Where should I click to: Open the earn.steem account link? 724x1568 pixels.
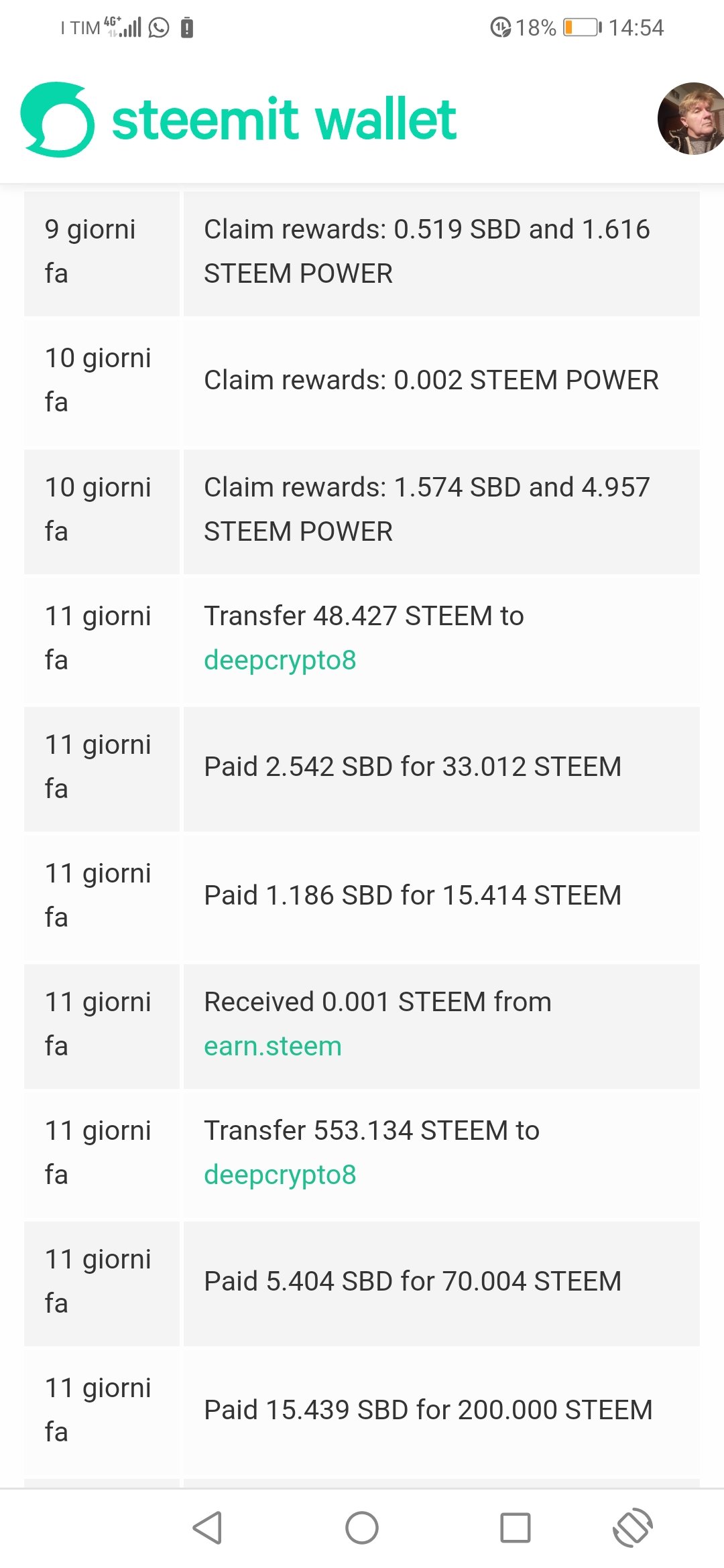[x=273, y=1046]
